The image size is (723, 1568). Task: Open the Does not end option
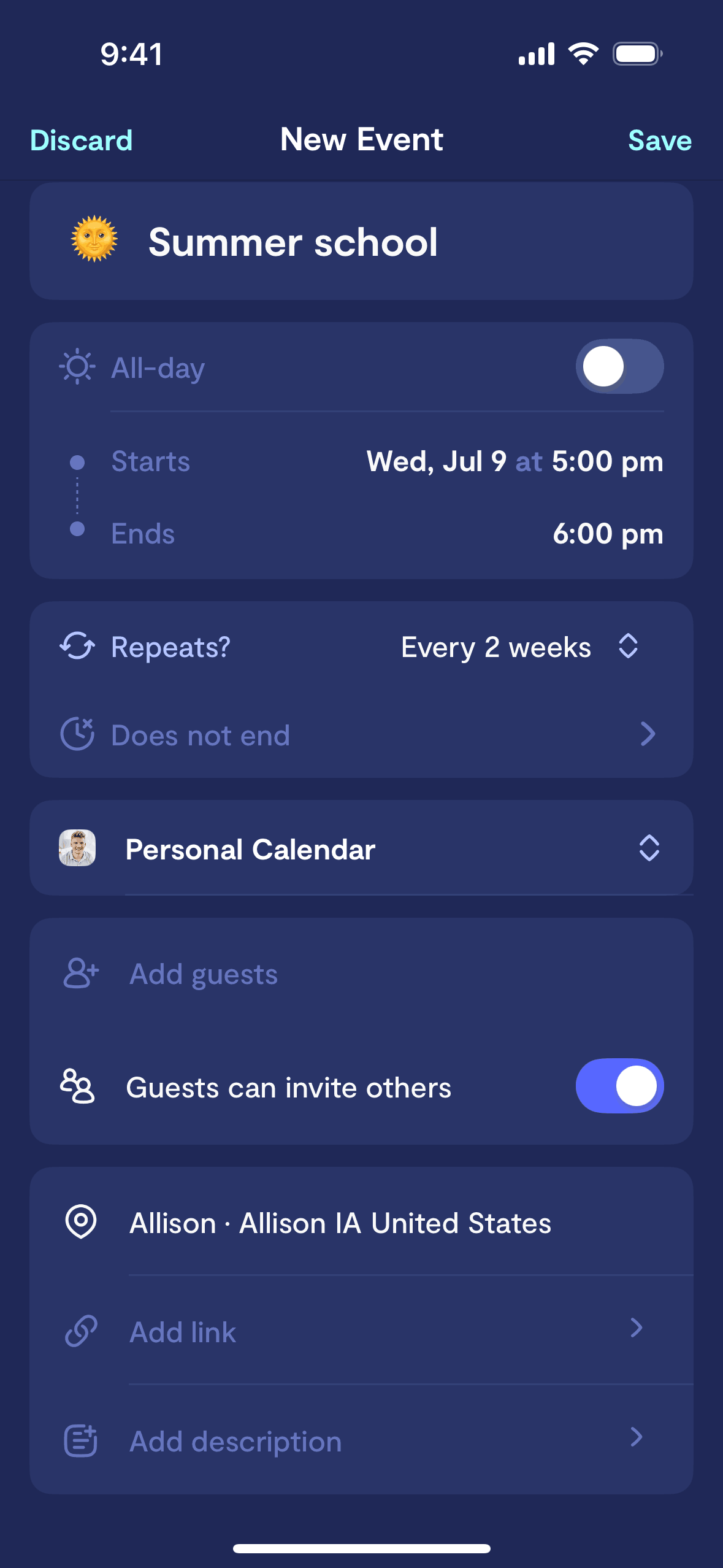click(x=361, y=735)
